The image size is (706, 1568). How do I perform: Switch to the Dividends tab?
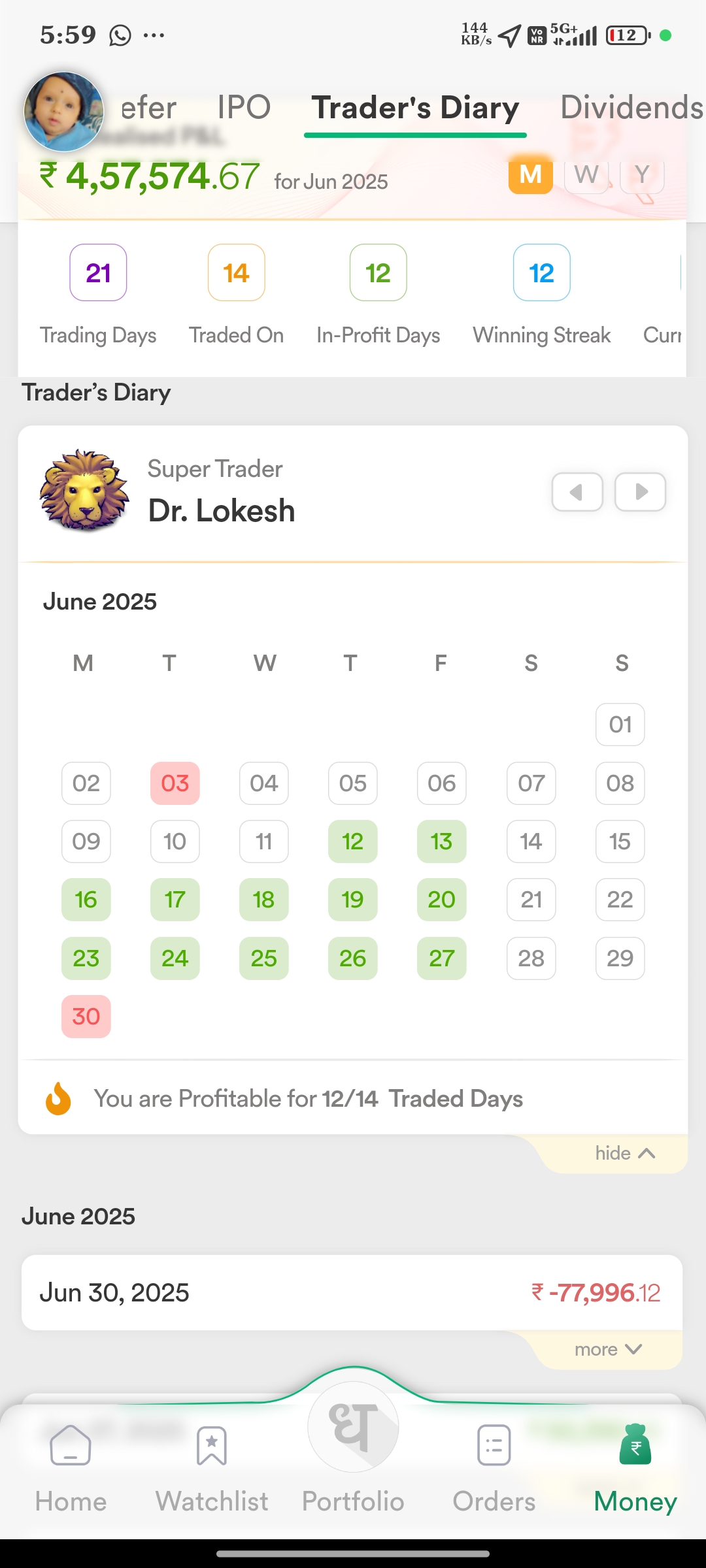[631, 108]
